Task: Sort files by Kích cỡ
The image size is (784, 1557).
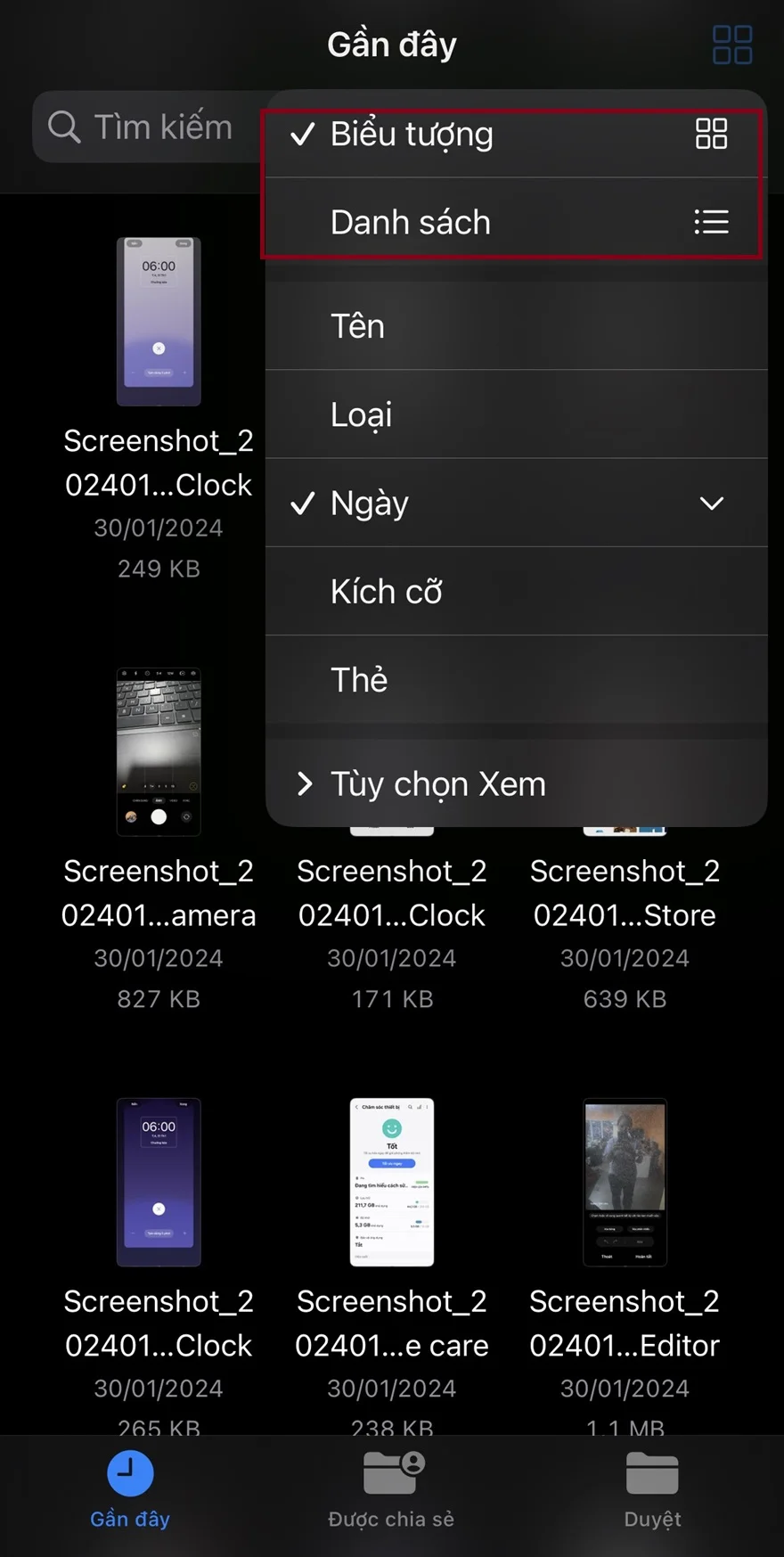Action: (x=386, y=591)
